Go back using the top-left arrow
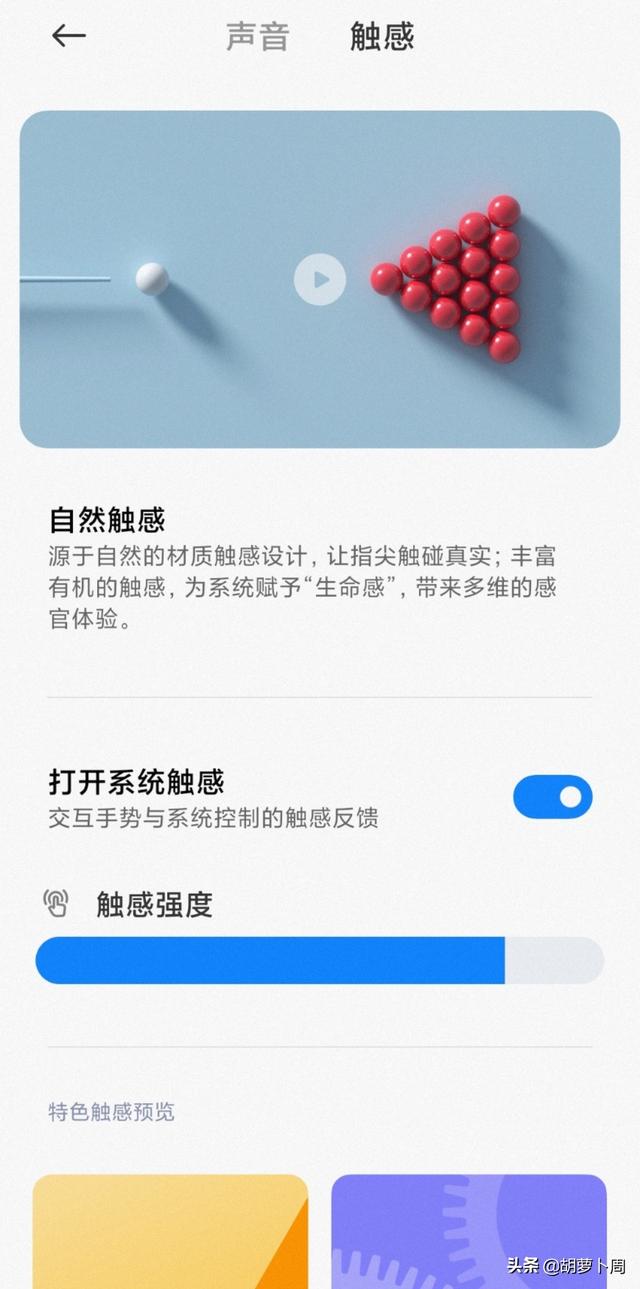This screenshot has height=1289, width=640. point(69,36)
